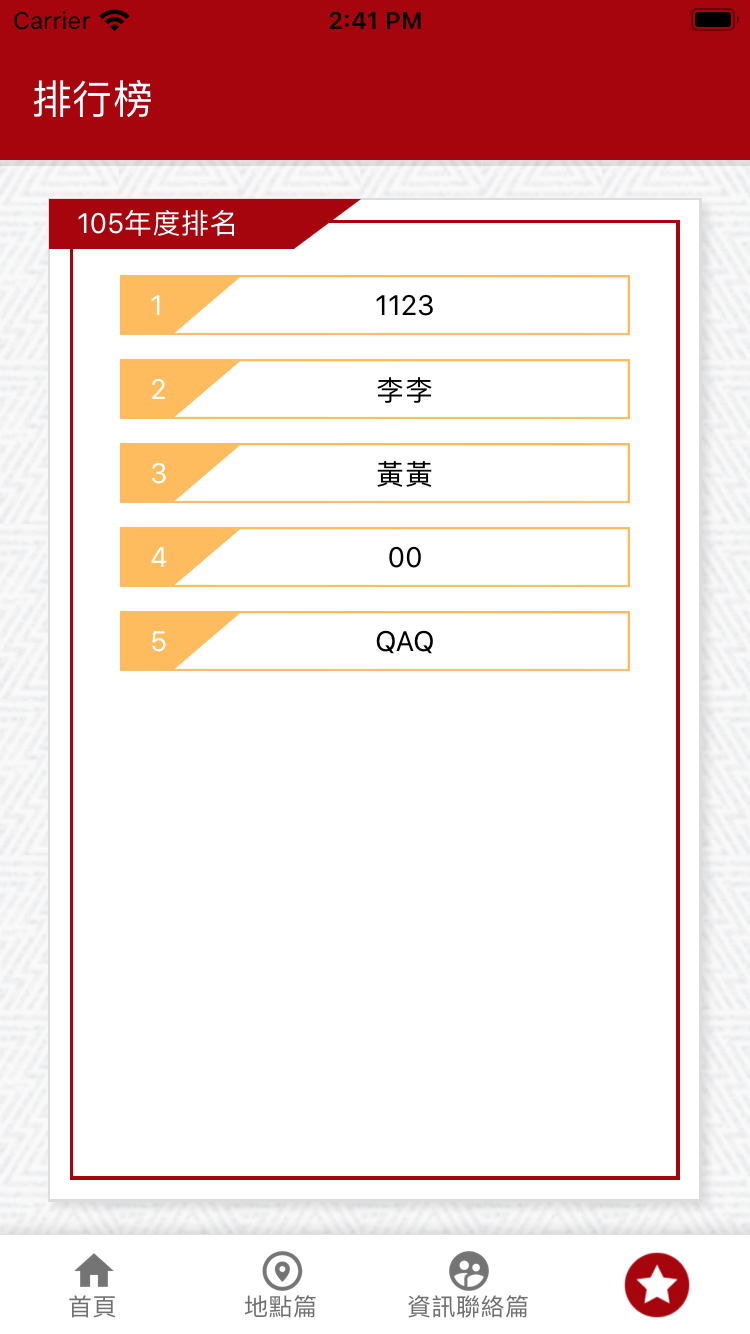Select the star ranking tab

coord(657,1284)
